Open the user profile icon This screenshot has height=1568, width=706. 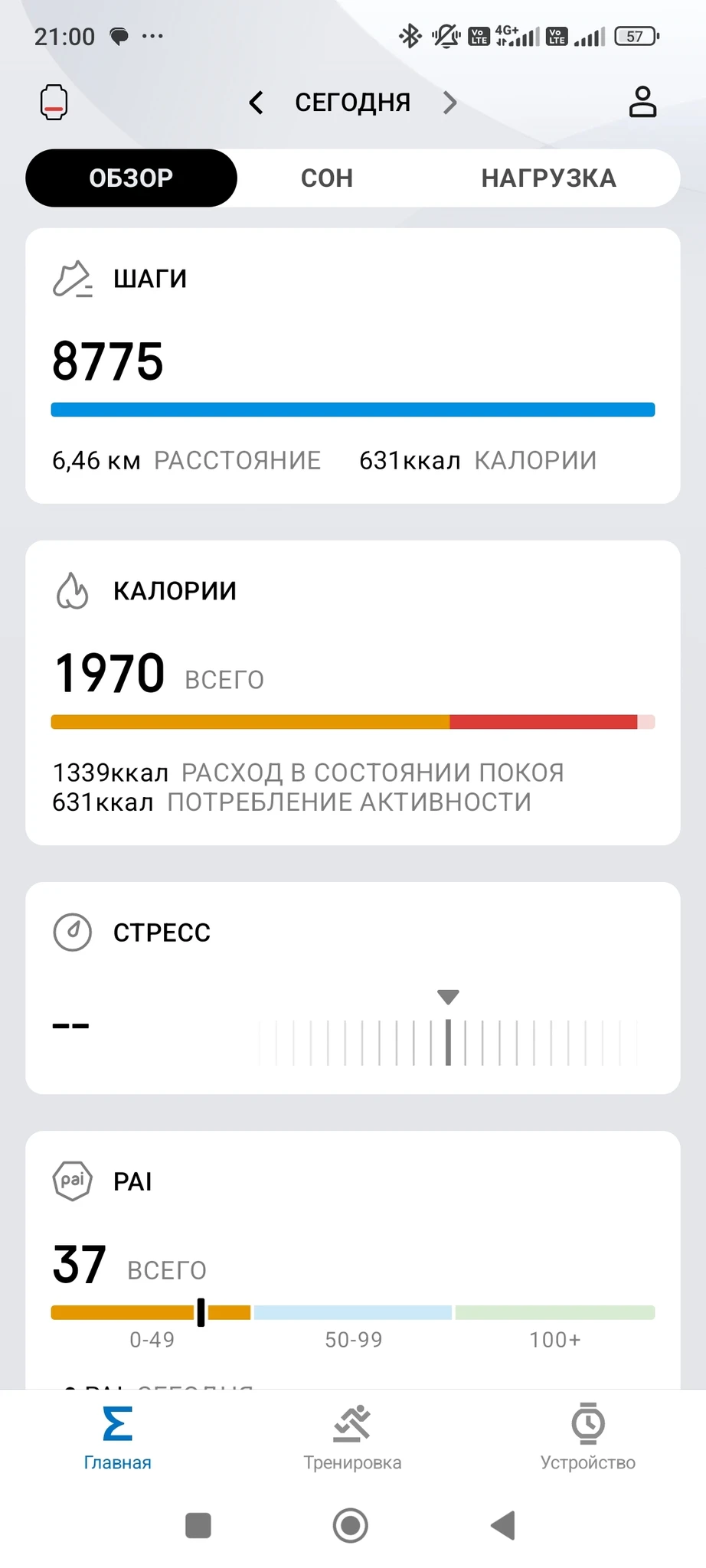(642, 102)
